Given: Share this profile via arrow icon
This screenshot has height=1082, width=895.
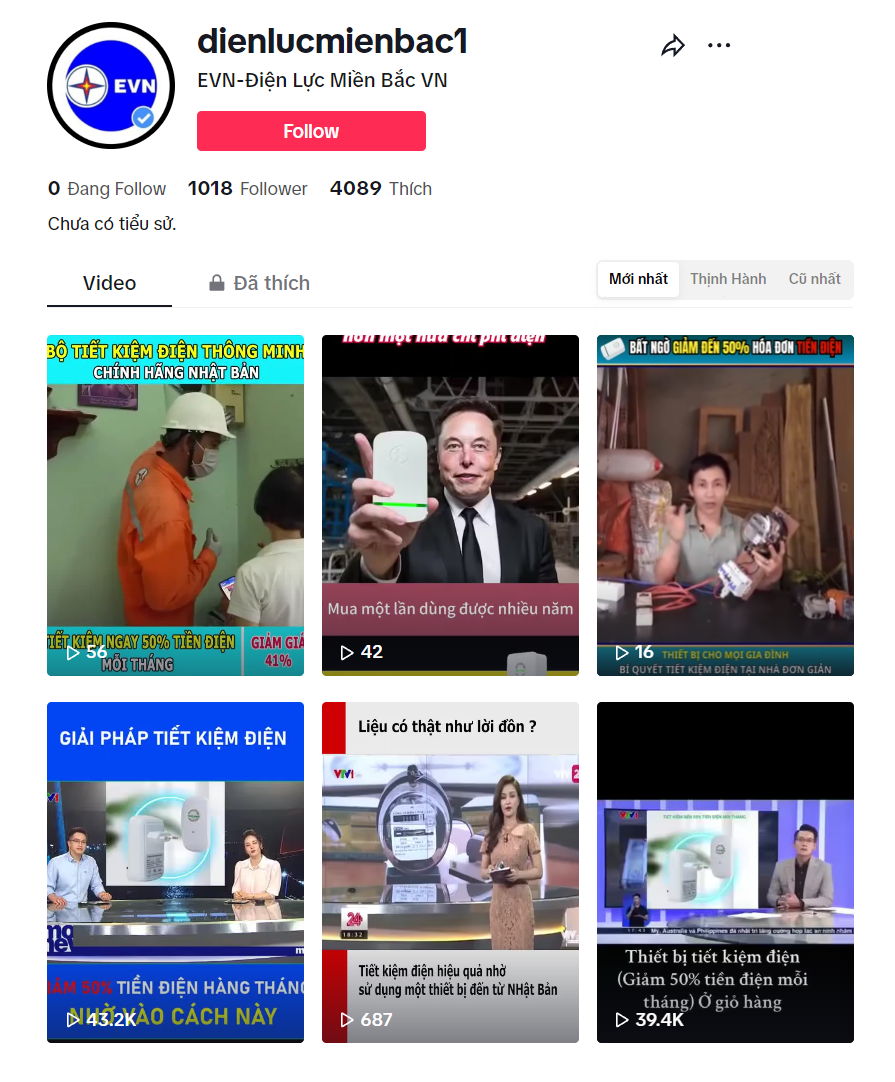Looking at the screenshot, I should 673,46.
